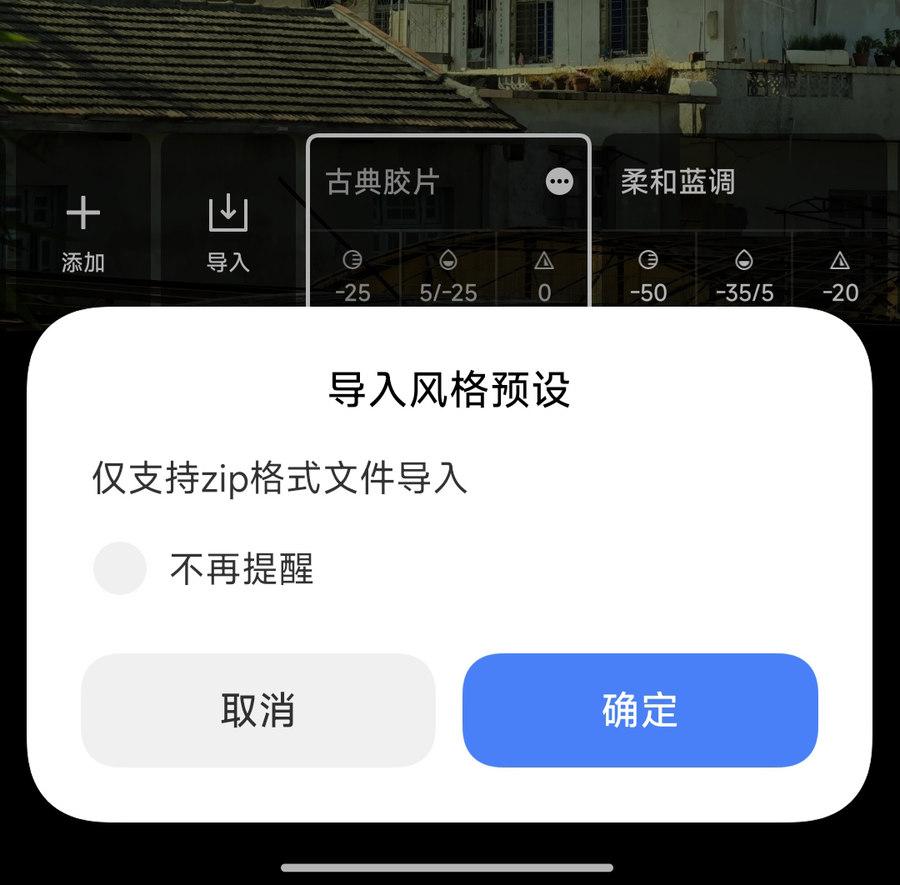Open the more options on 古典胶片
Image resolution: width=900 pixels, height=885 pixels.
pyautogui.click(x=560, y=182)
